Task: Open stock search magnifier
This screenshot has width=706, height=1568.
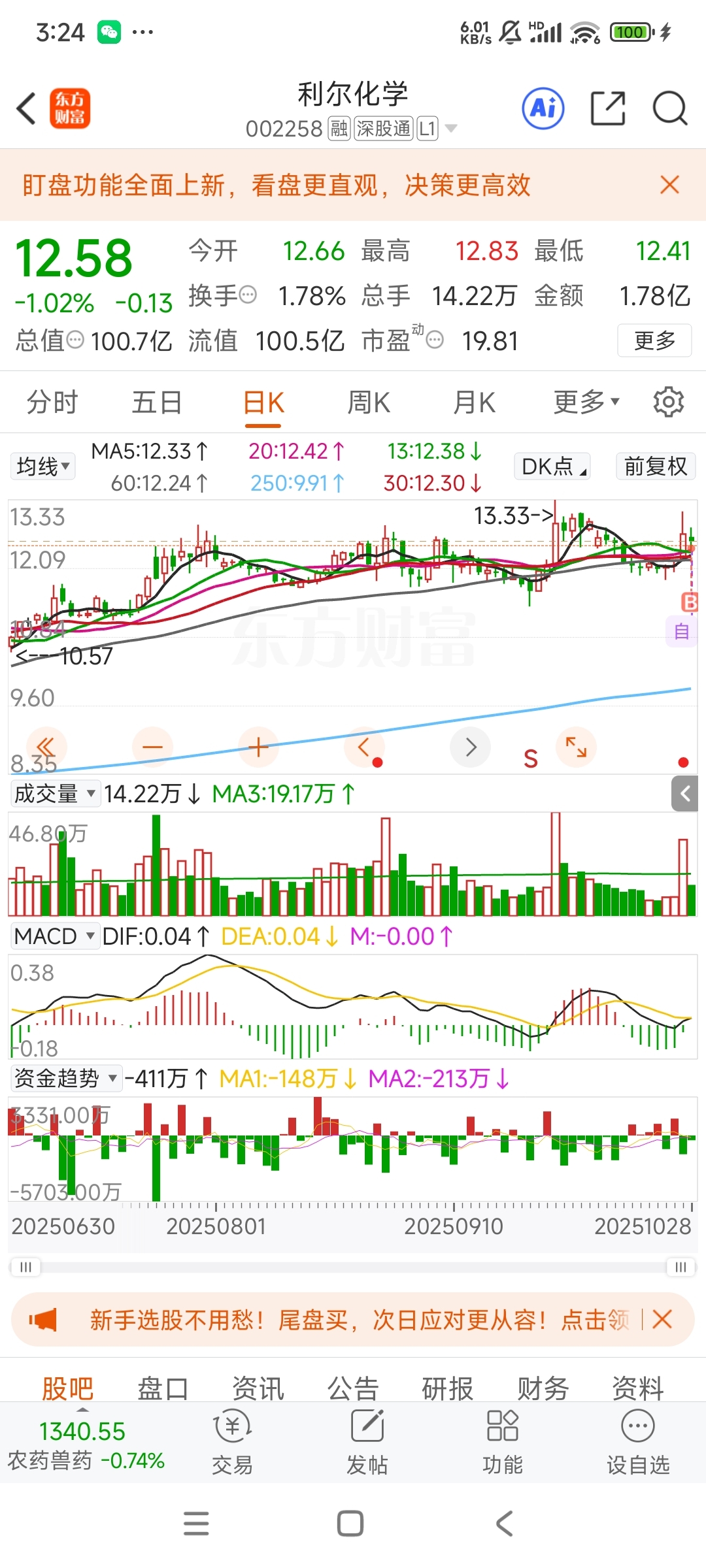Action: pos(669,108)
